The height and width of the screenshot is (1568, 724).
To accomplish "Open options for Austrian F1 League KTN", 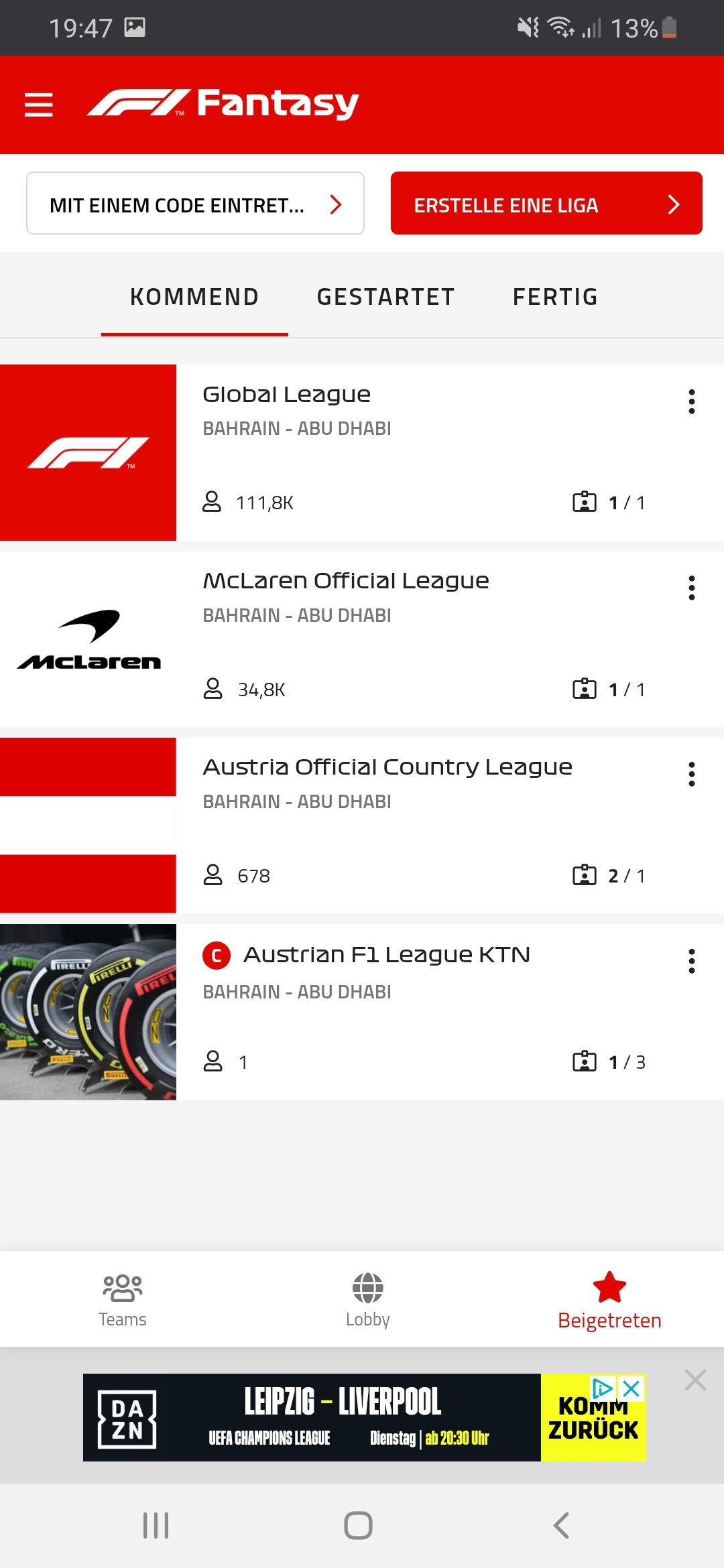I will coord(692,961).
